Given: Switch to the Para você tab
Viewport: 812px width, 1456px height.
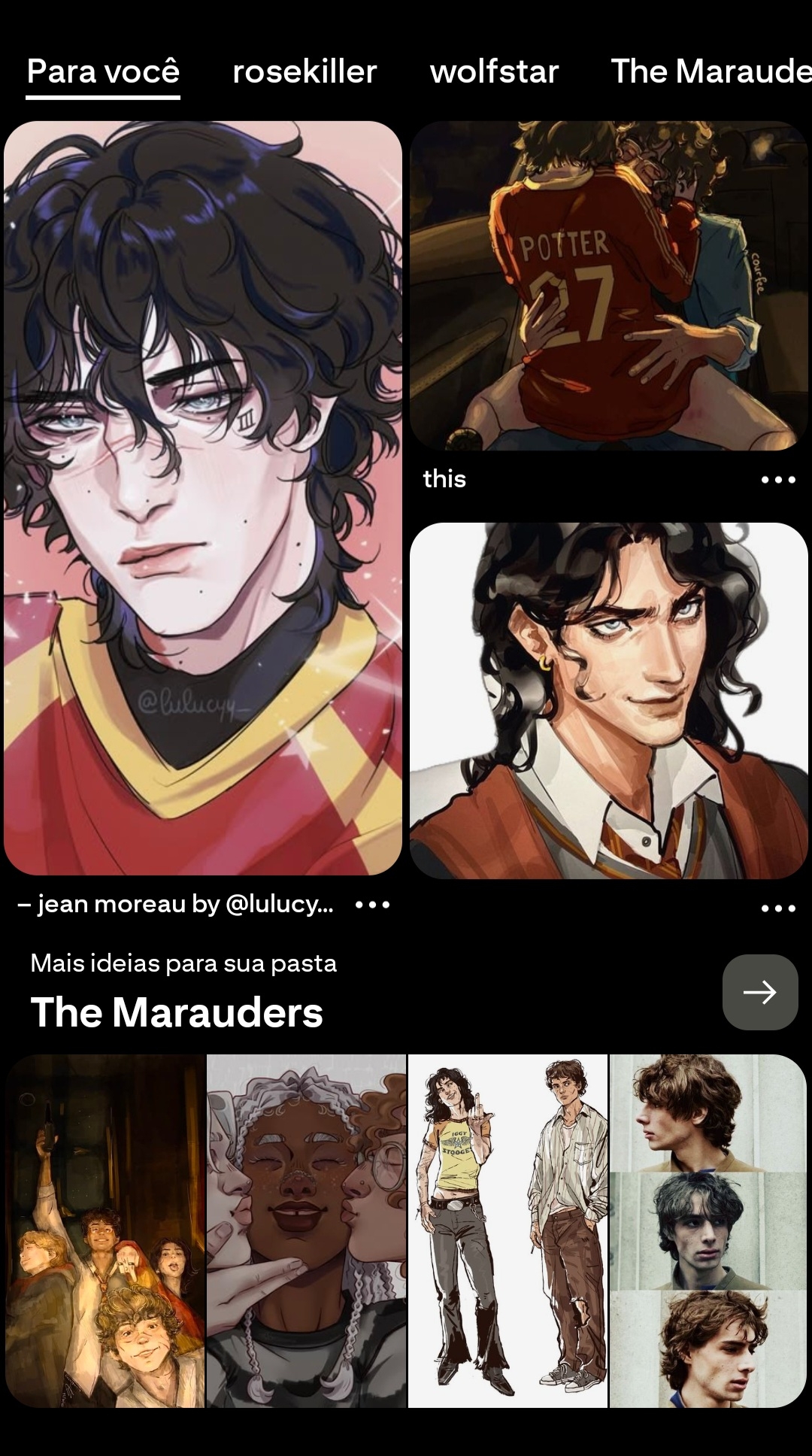Looking at the screenshot, I should coord(103,72).
